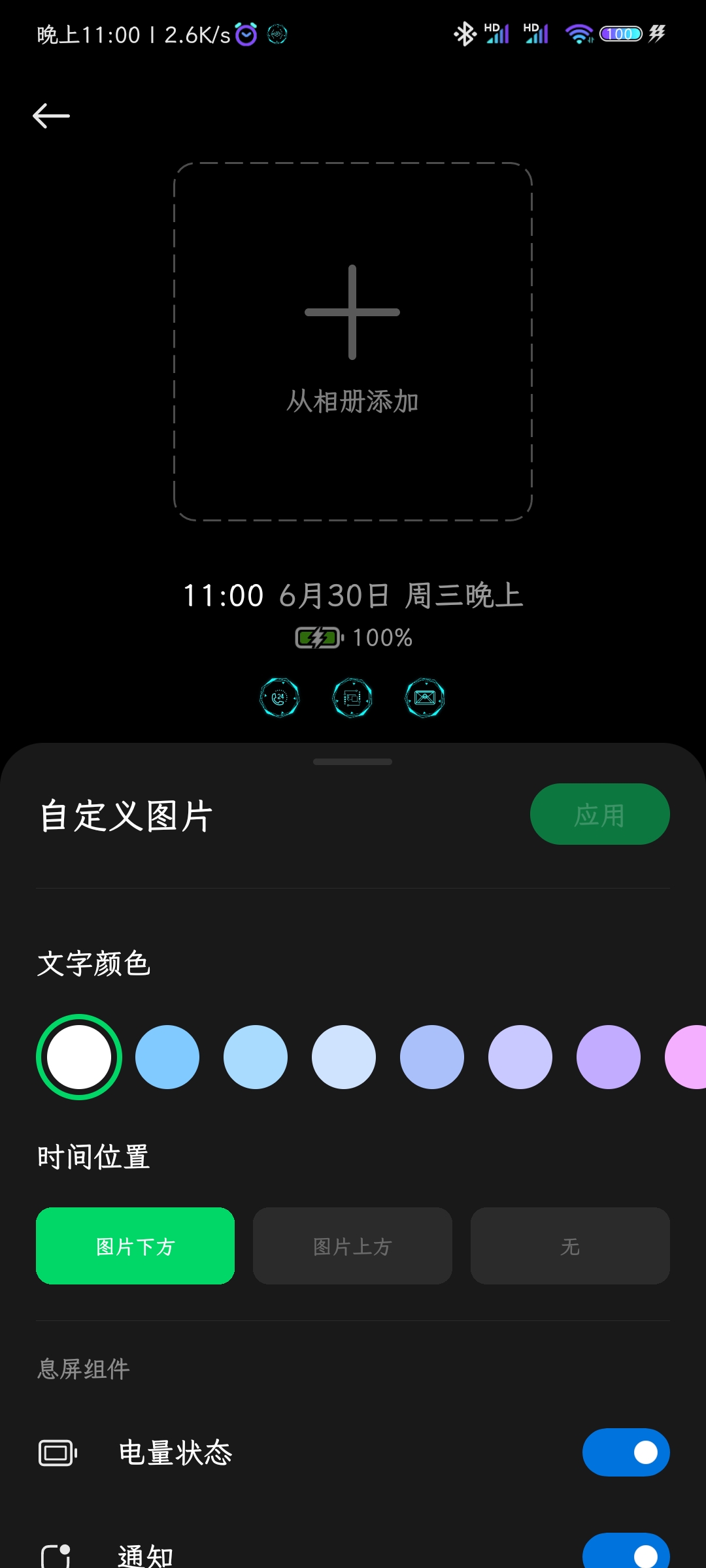Go back using the arrow icon
This screenshot has height=1568, width=706.
click(51, 116)
